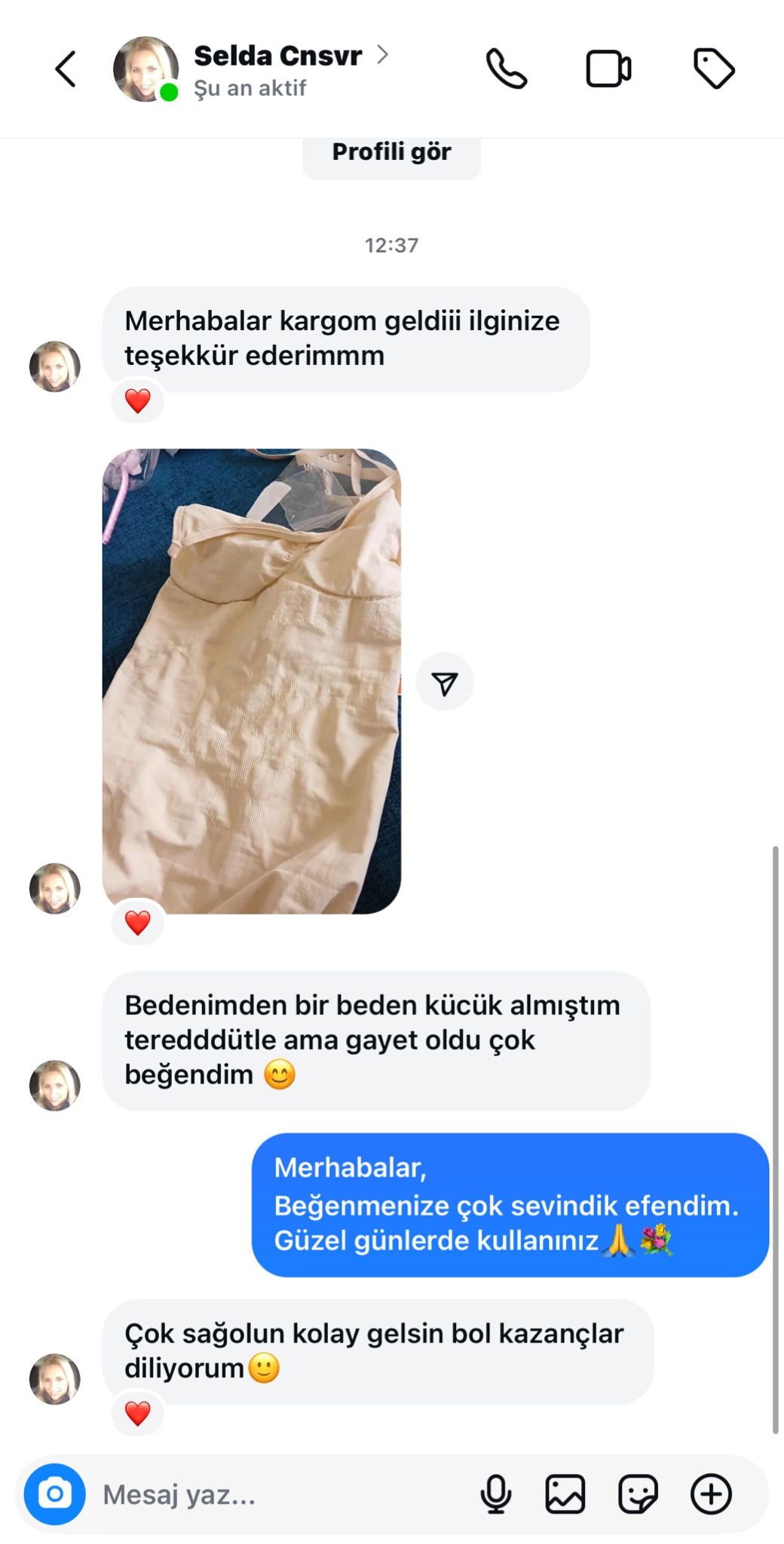Record a voice message

[x=495, y=1494]
